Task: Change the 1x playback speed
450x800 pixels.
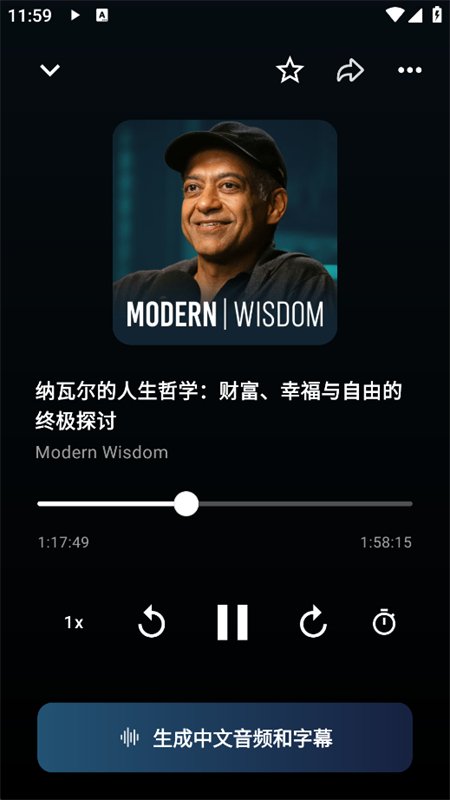Action: 73,622
